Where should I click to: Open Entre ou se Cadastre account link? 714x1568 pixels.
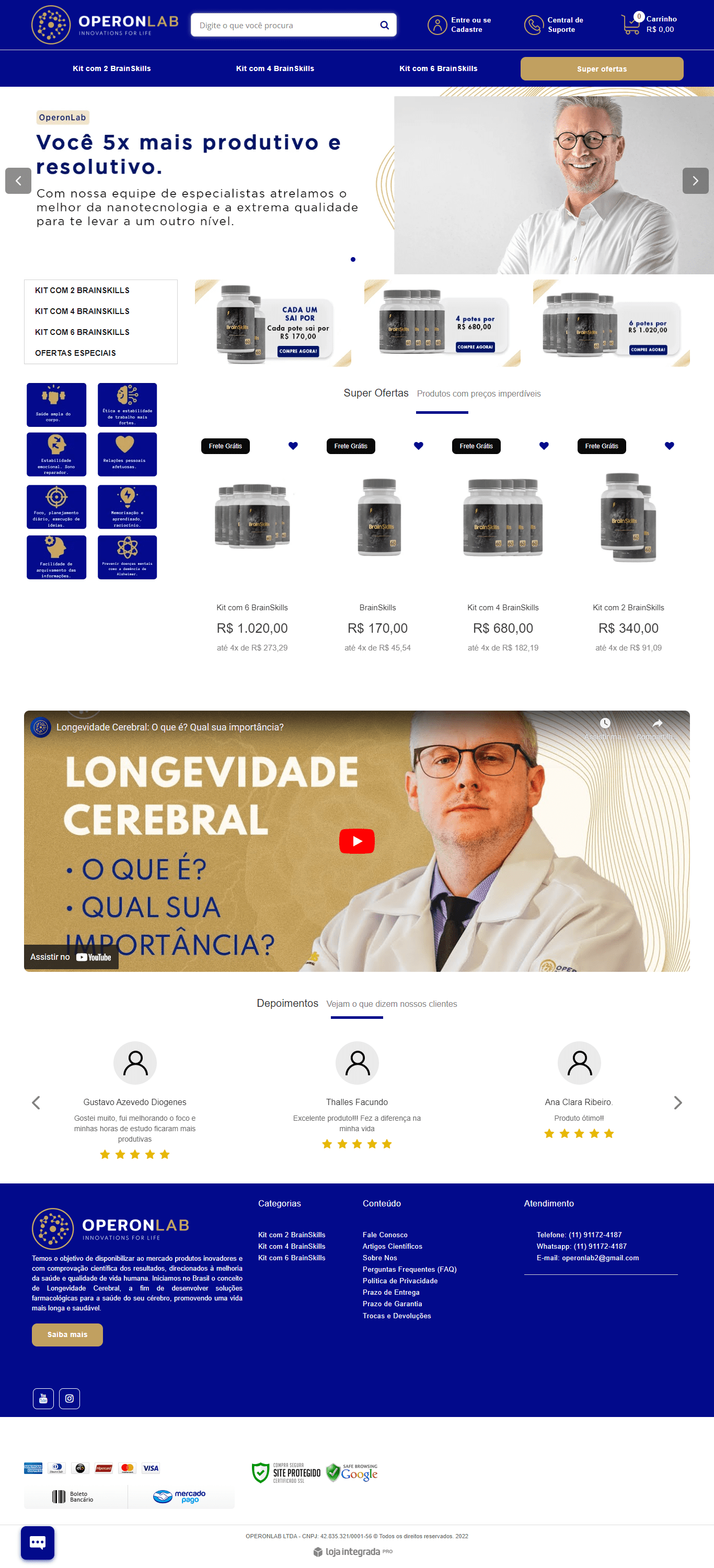(x=459, y=25)
